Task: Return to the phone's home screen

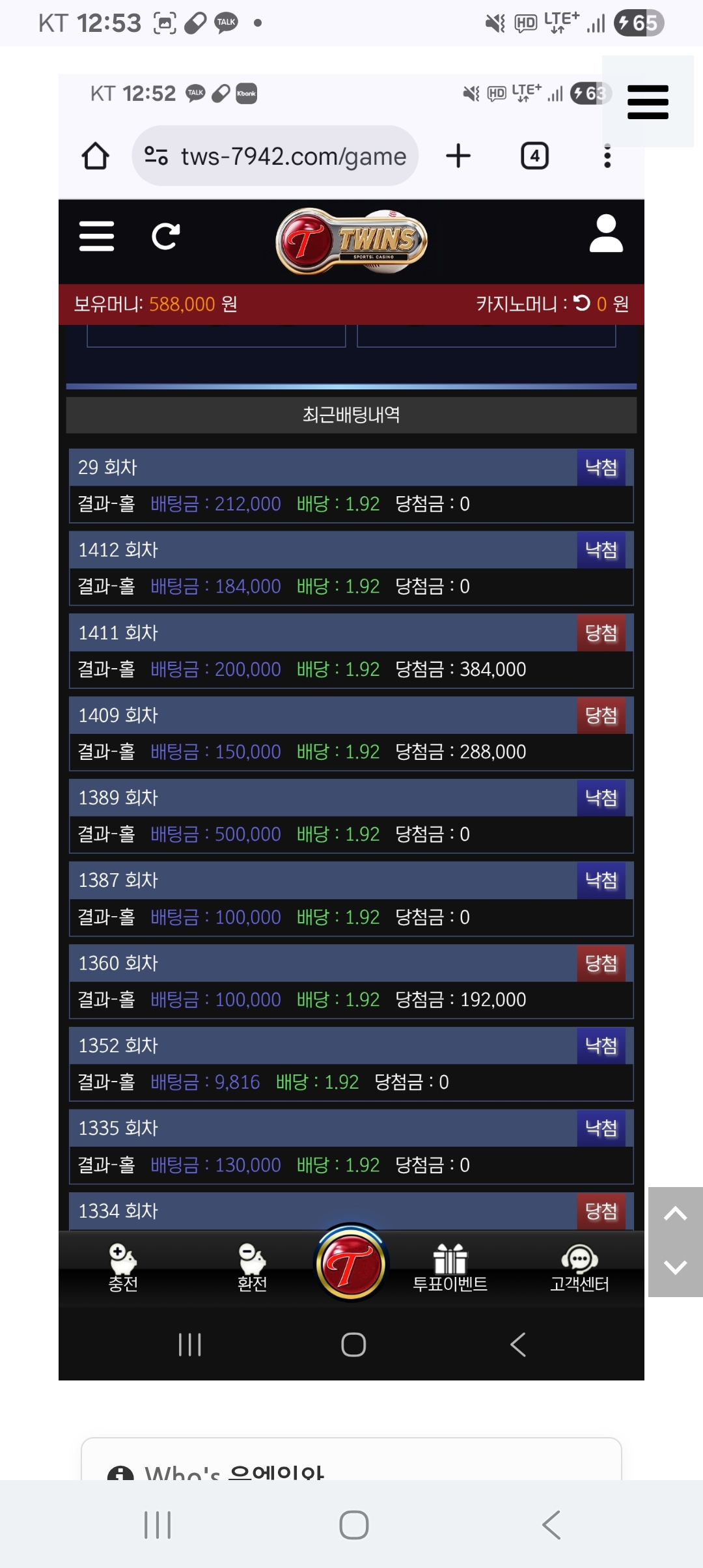Action: 353,1525
